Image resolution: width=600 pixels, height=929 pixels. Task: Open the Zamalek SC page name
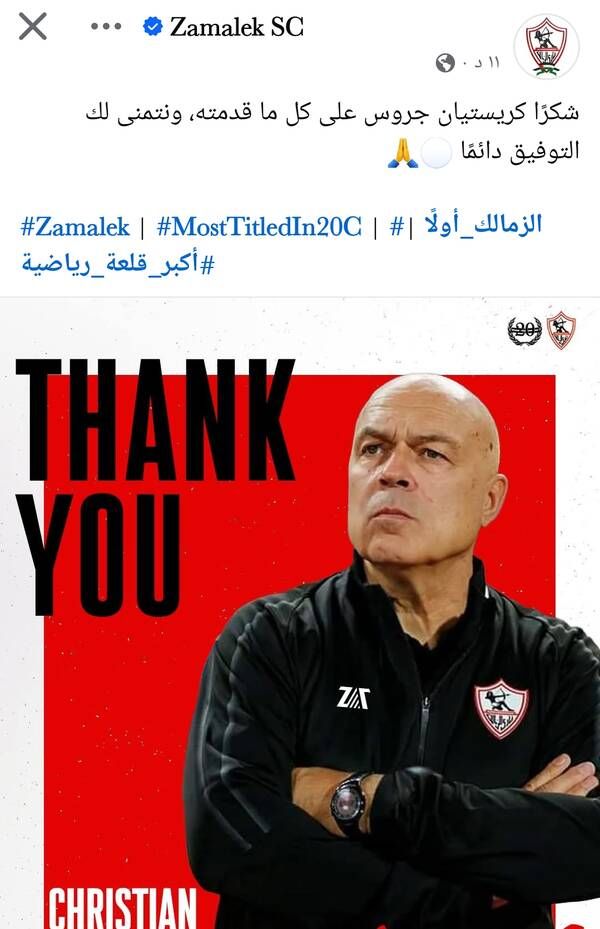pyautogui.click(x=236, y=27)
